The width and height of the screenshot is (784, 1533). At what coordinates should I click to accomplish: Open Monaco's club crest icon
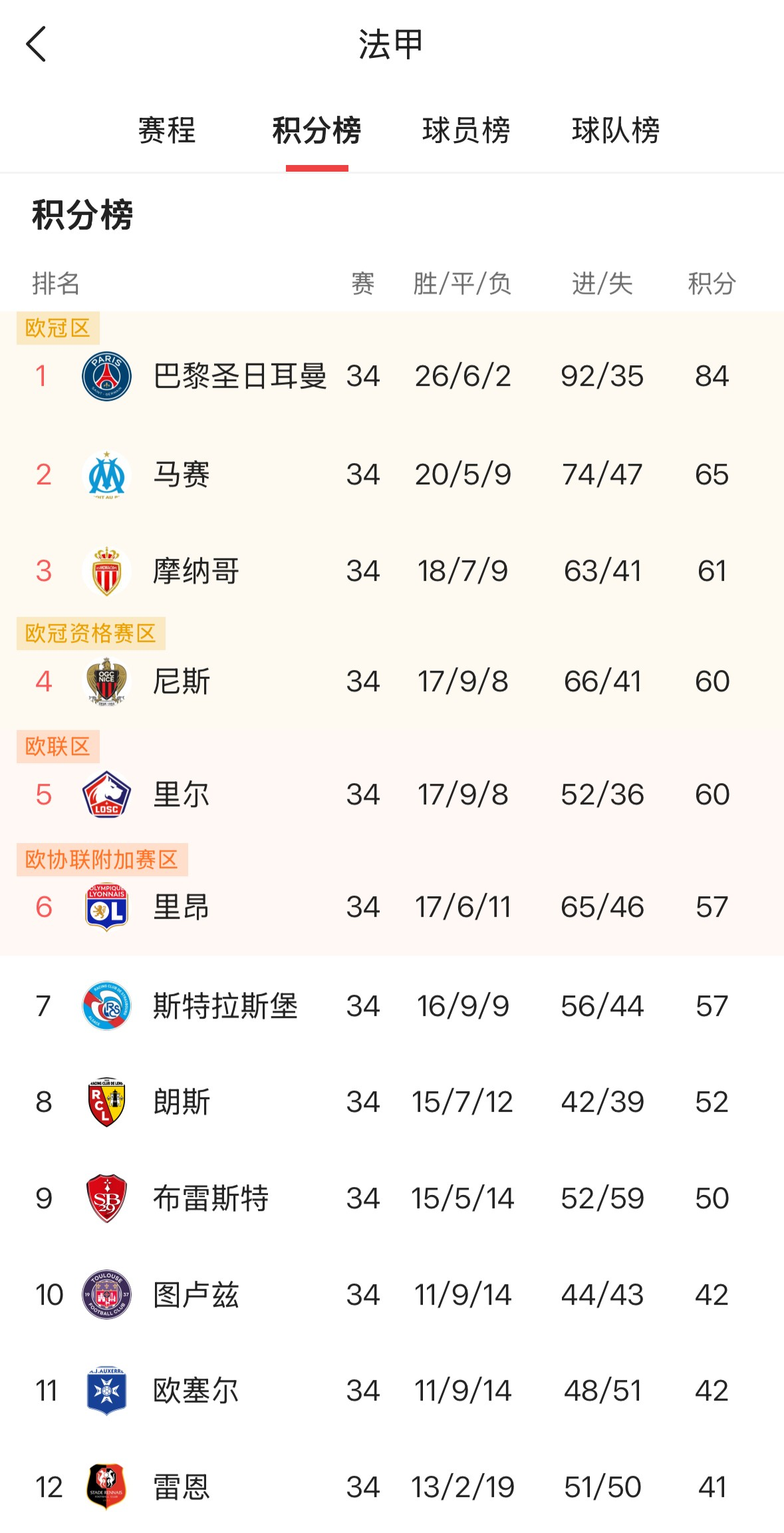click(x=106, y=571)
